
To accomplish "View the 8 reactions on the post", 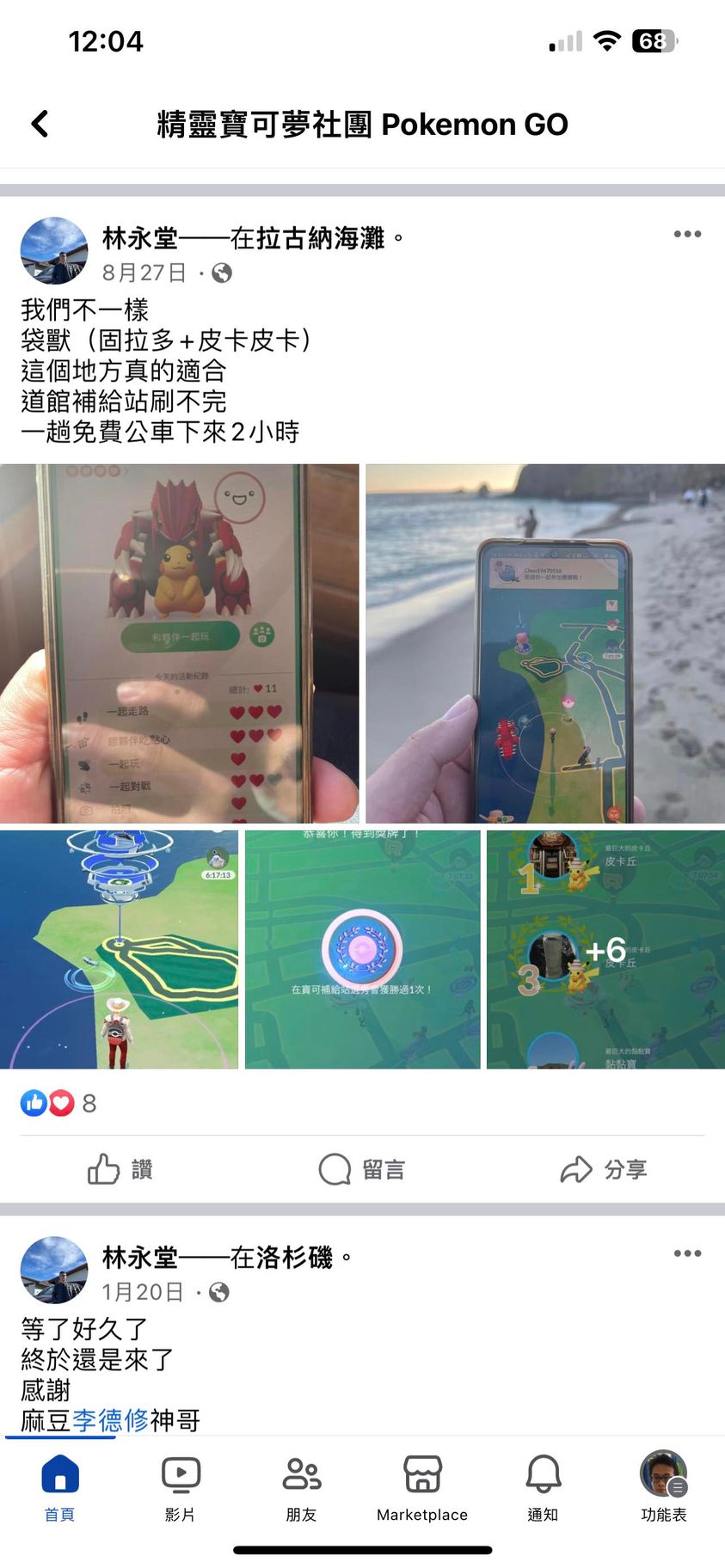I will tap(58, 1103).
